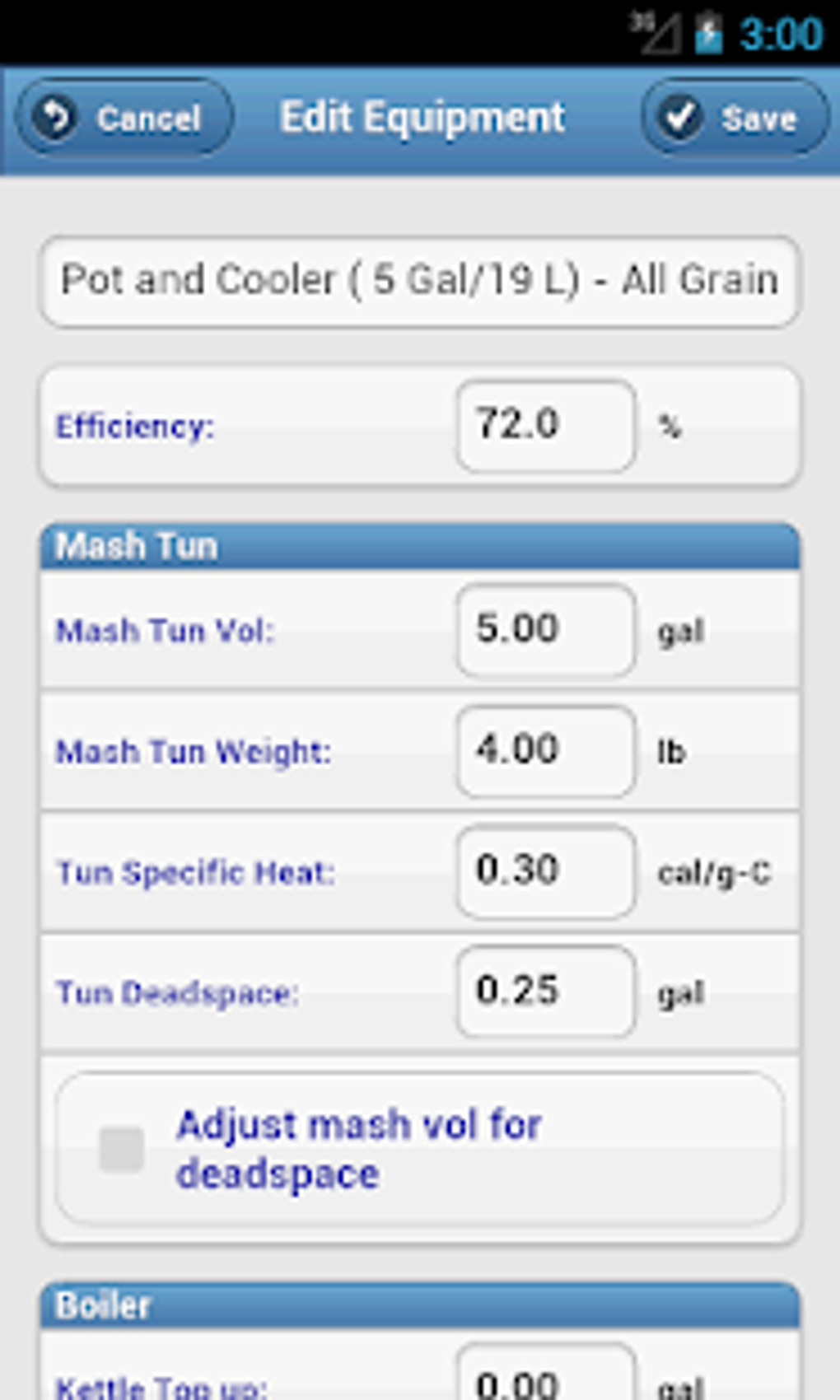Image resolution: width=840 pixels, height=1400 pixels.
Task: Save the equipment settings
Action: tap(735, 118)
